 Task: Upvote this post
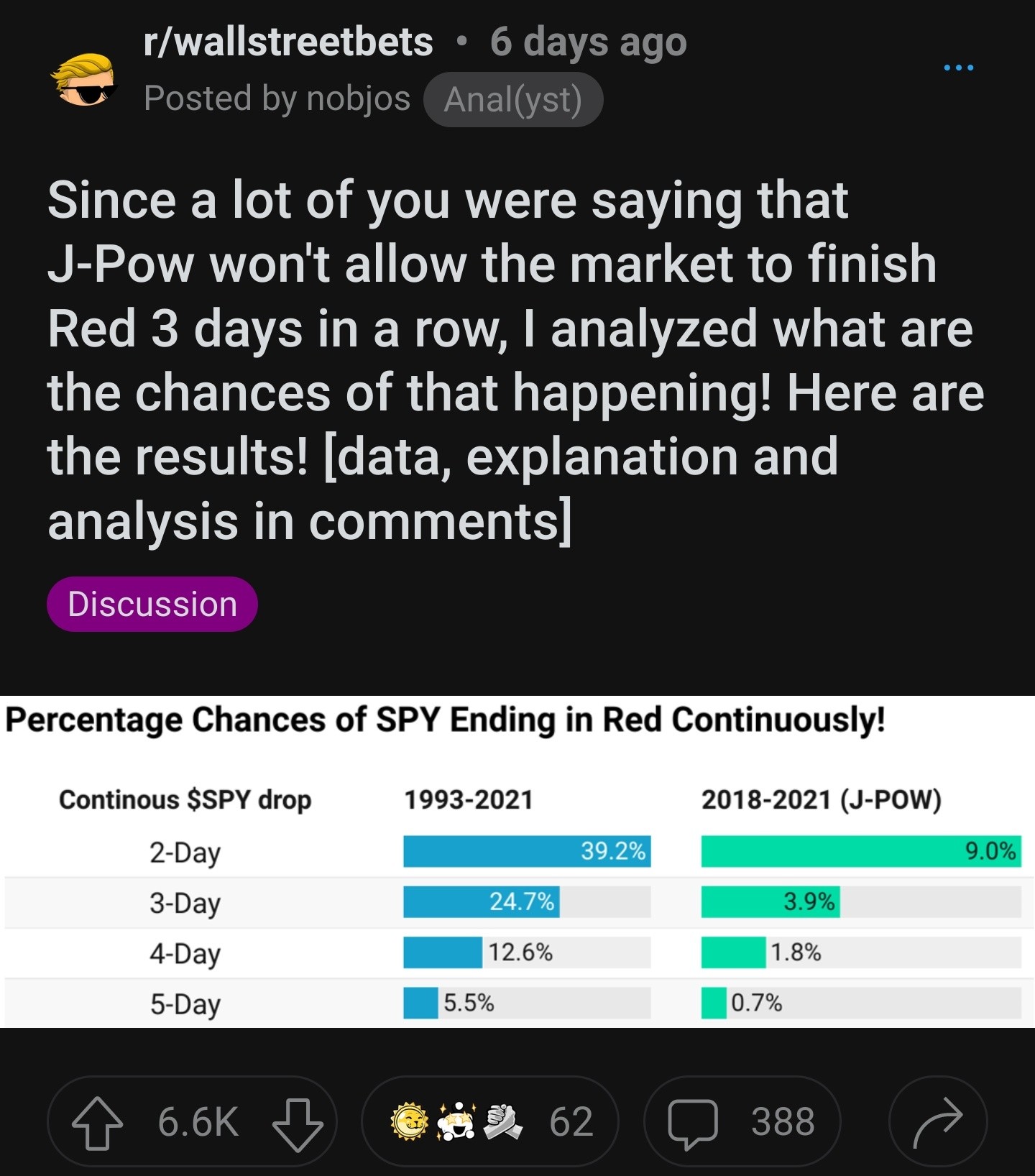(x=97, y=1122)
